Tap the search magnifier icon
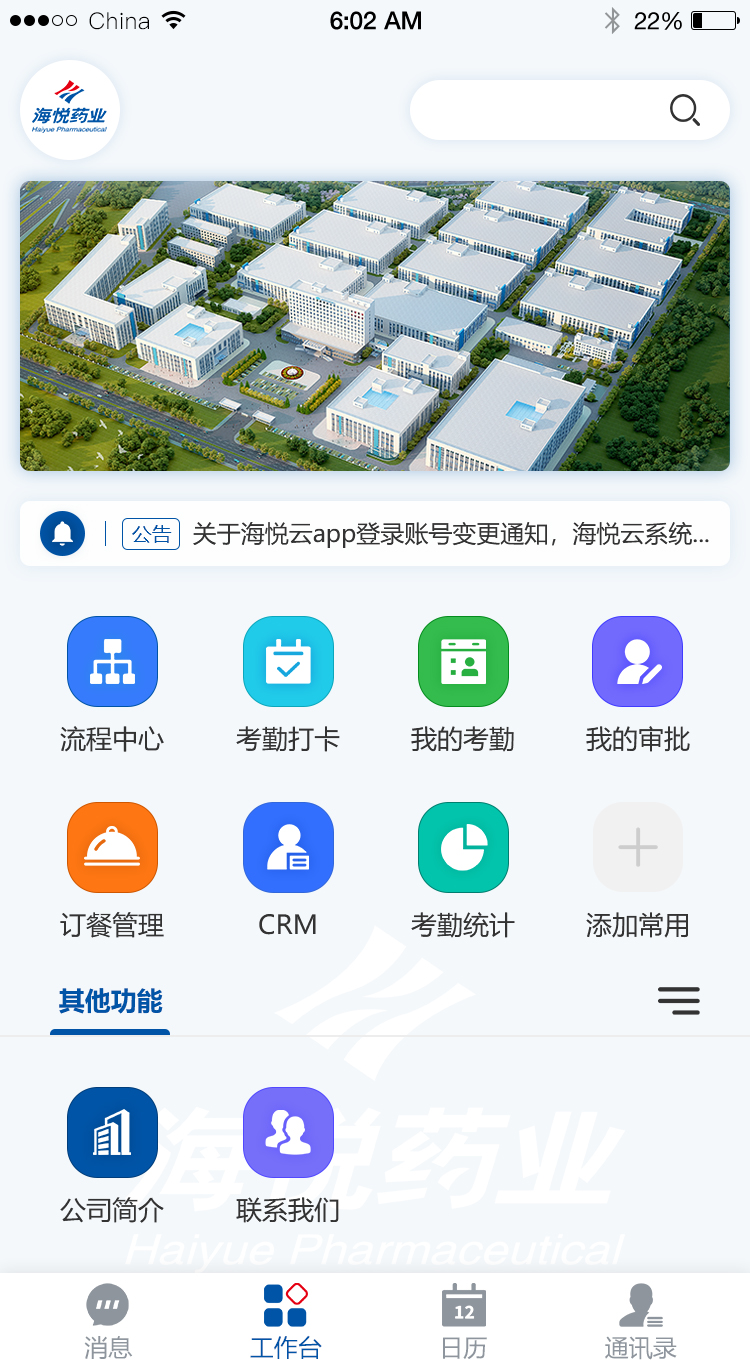The width and height of the screenshot is (750, 1371). point(684,110)
